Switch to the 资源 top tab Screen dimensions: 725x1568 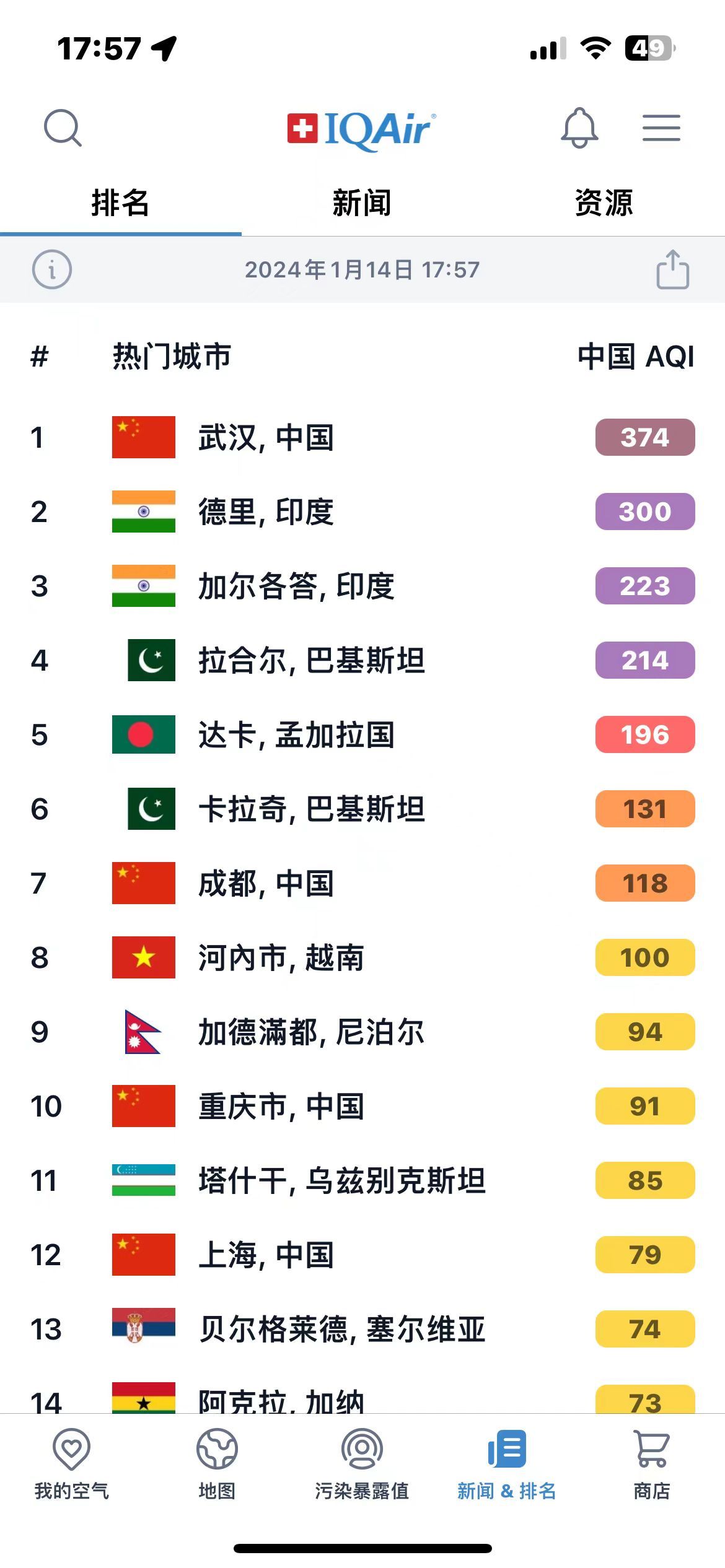(x=604, y=203)
